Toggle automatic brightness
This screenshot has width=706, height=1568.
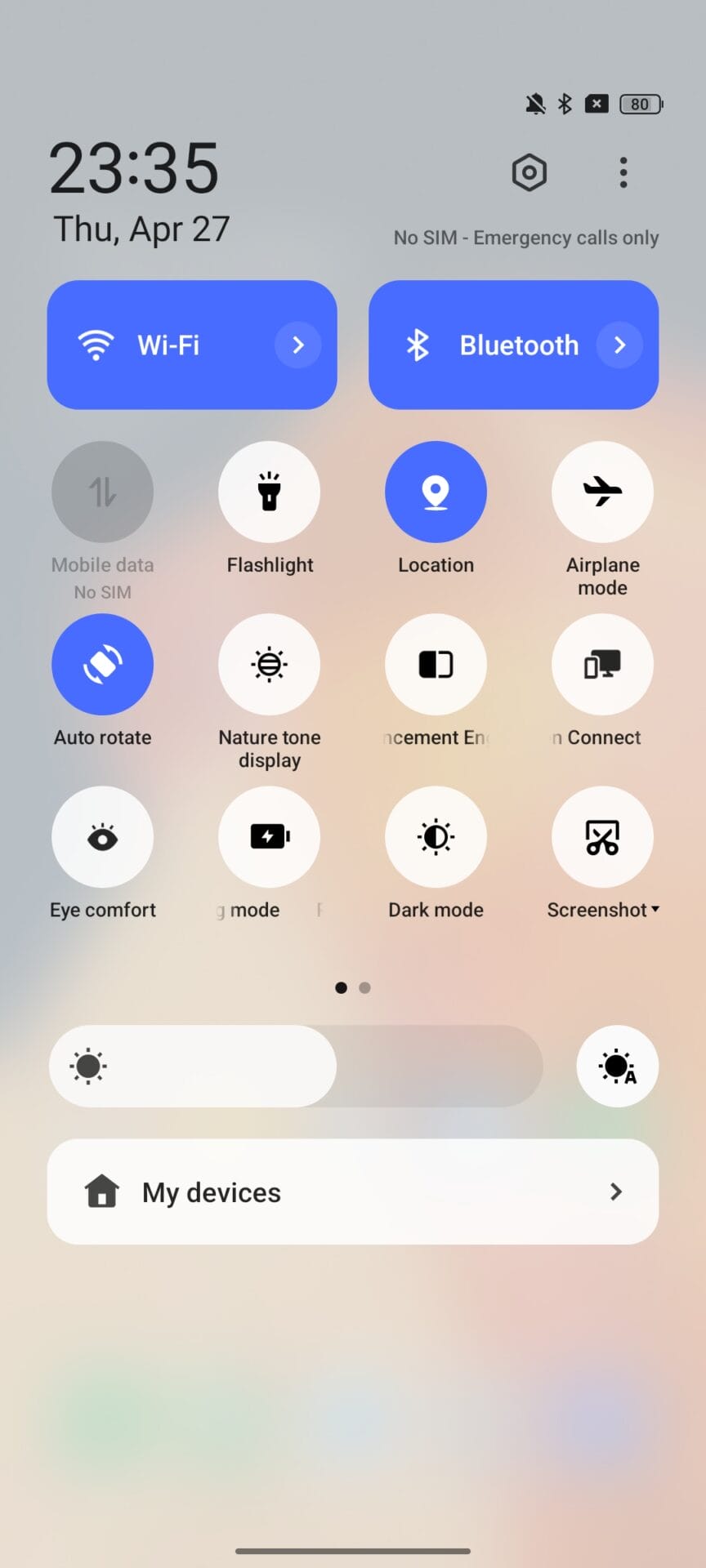click(x=617, y=1066)
